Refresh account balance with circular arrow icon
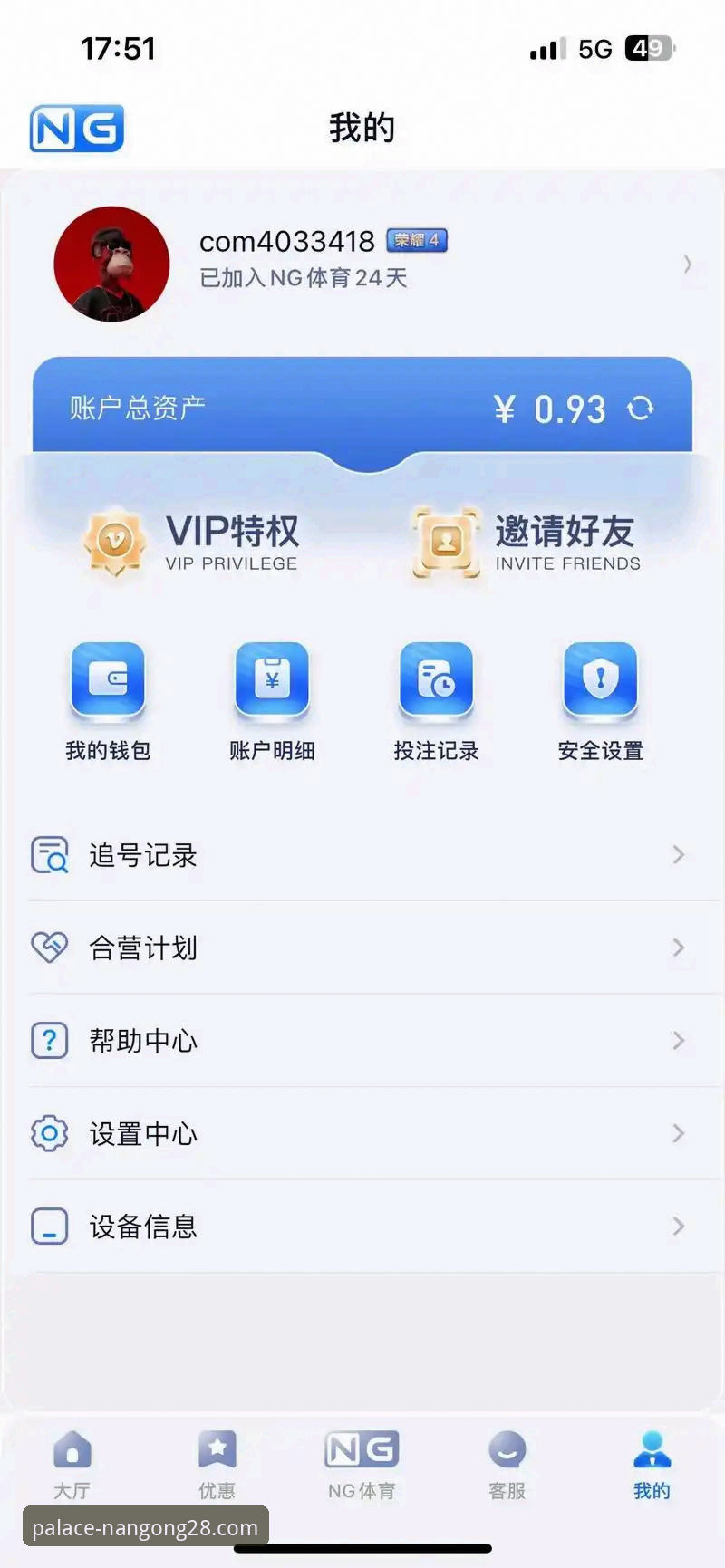725x1568 pixels. point(642,409)
